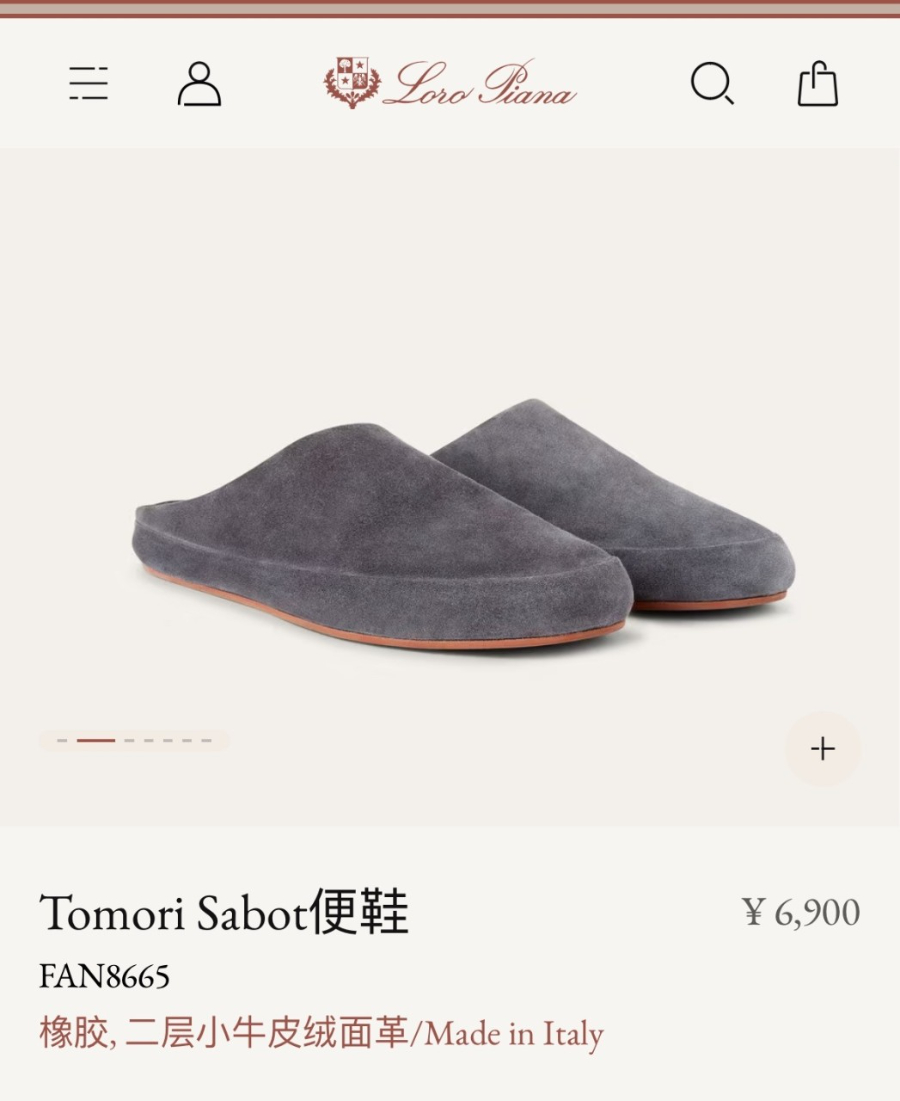Open the search magnifier

[712, 84]
